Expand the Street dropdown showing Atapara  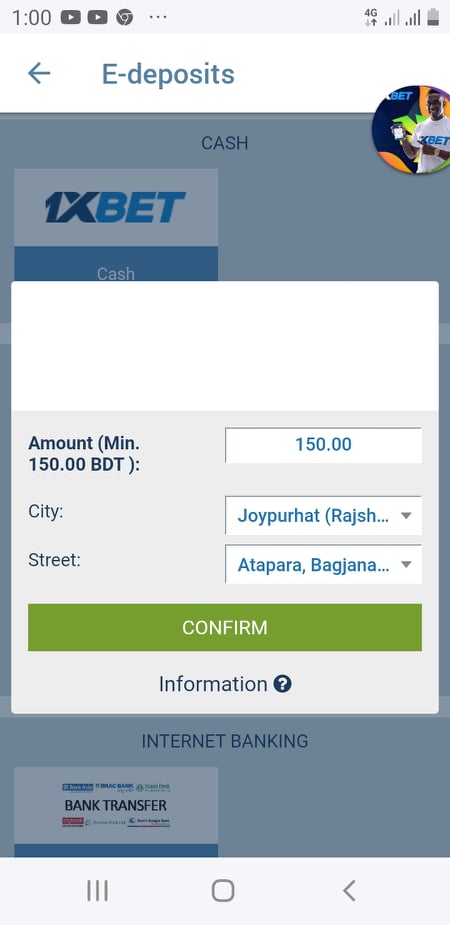pyautogui.click(x=323, y=565)
